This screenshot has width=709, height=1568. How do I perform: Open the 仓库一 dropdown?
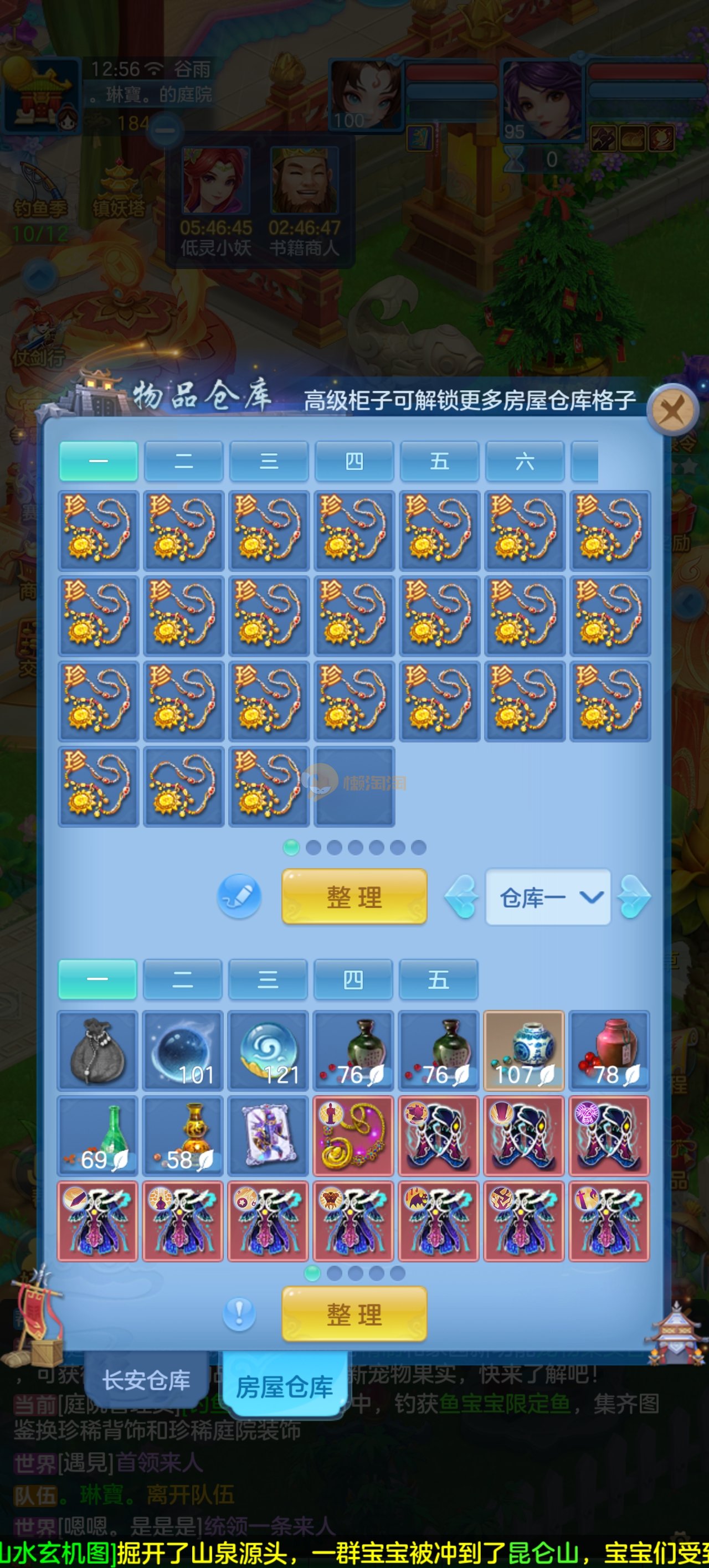coord(548,897)
